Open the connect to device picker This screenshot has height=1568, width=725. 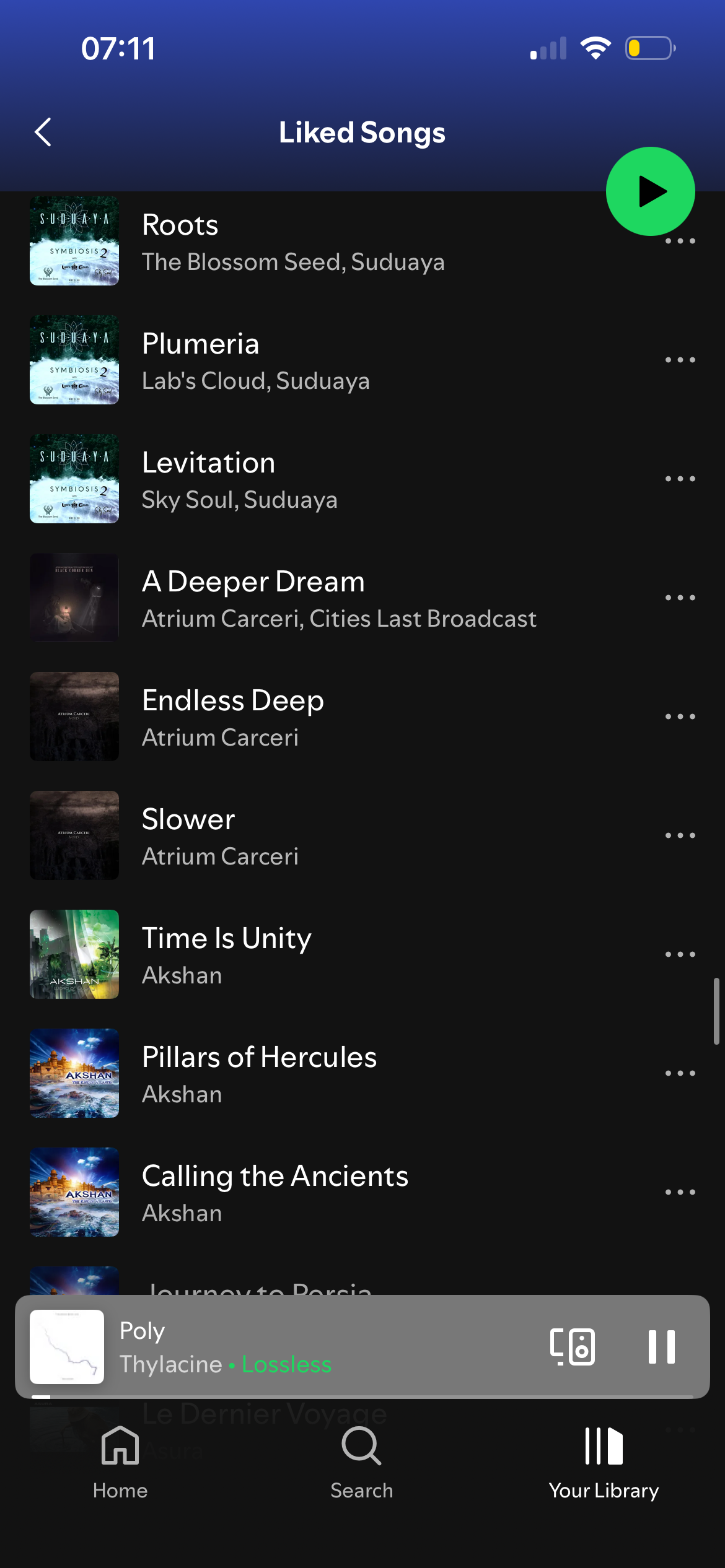tap(573, 1346)
